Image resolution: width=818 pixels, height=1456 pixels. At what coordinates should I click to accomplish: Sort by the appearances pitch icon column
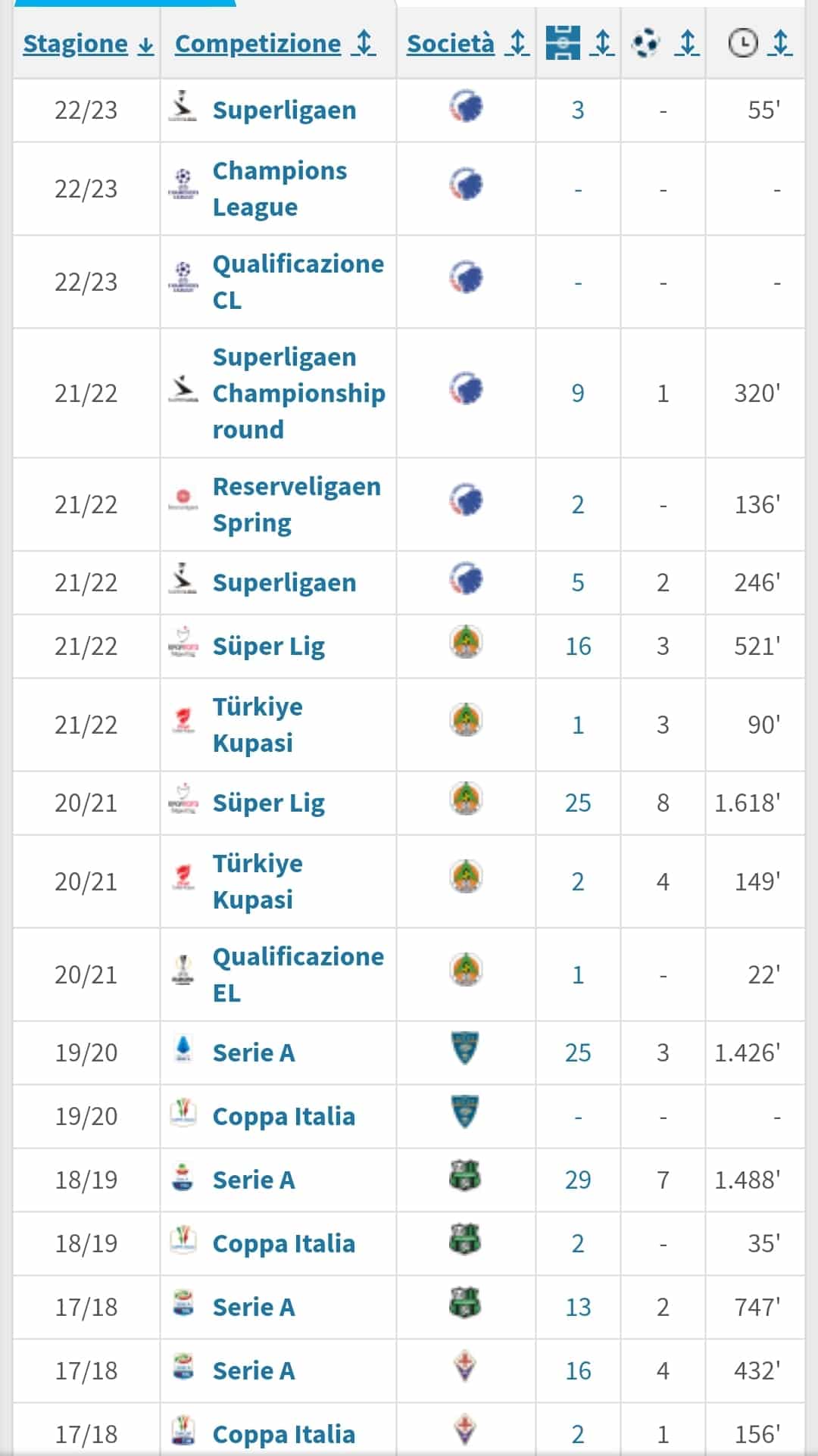coord(579,42)
